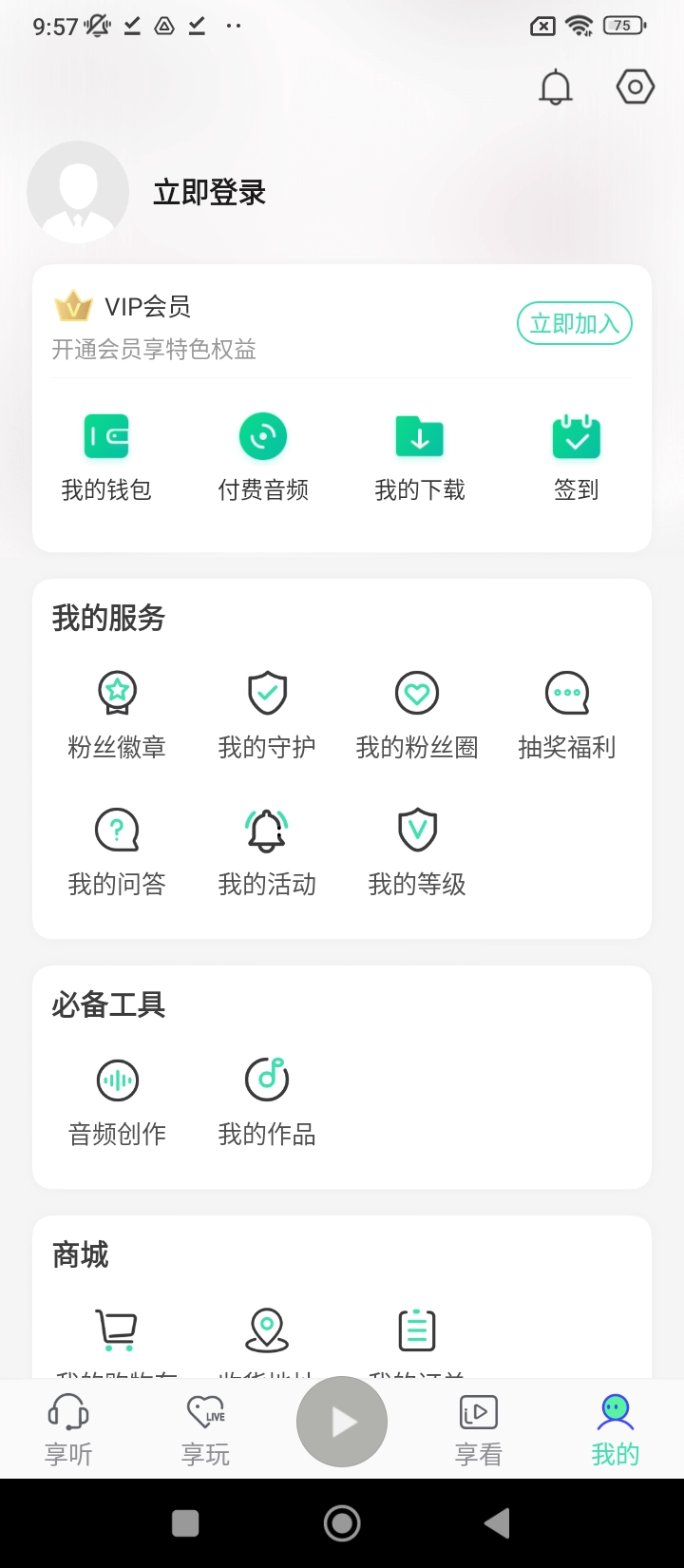View 我的等级 level

coord(417,851)
